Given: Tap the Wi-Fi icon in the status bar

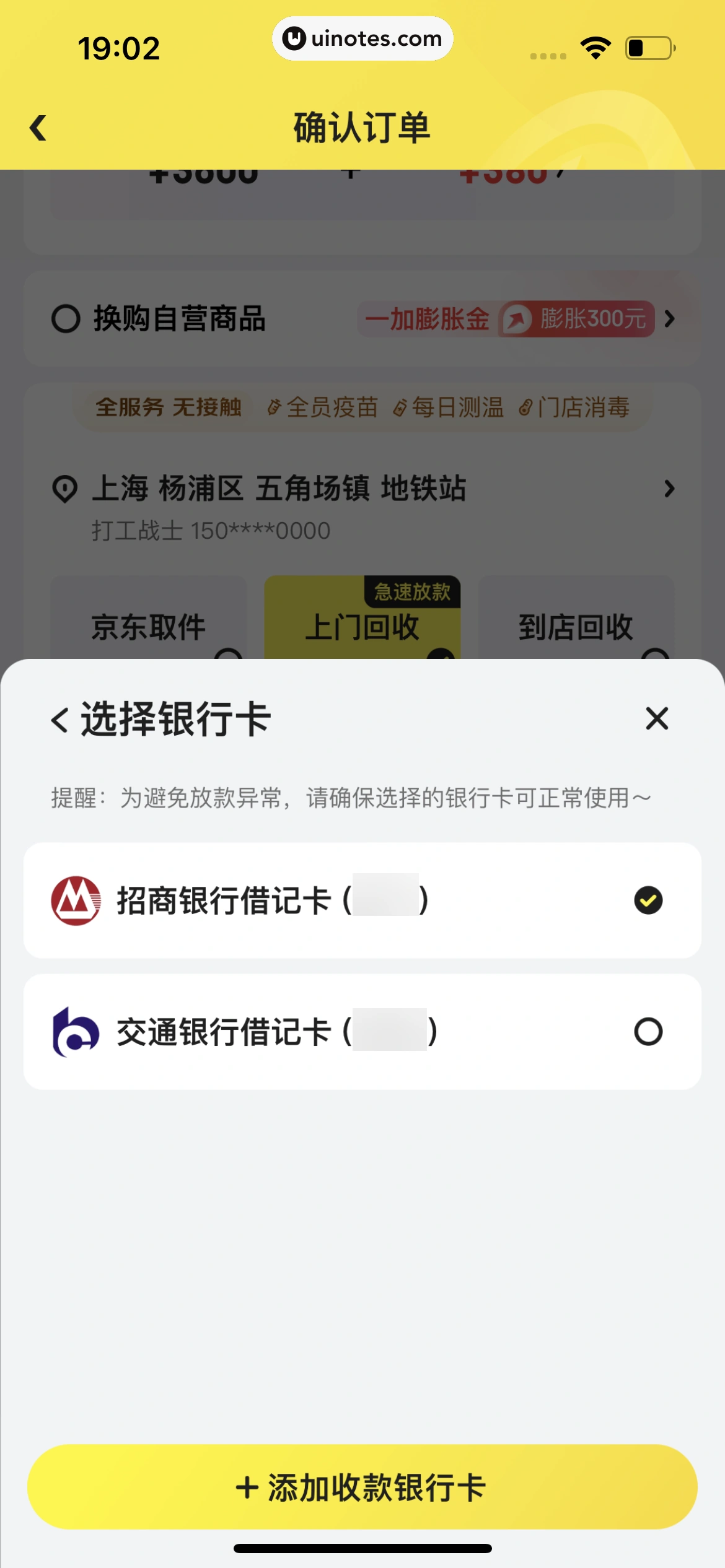Looking at the screenshot, I should click(596, 46).
